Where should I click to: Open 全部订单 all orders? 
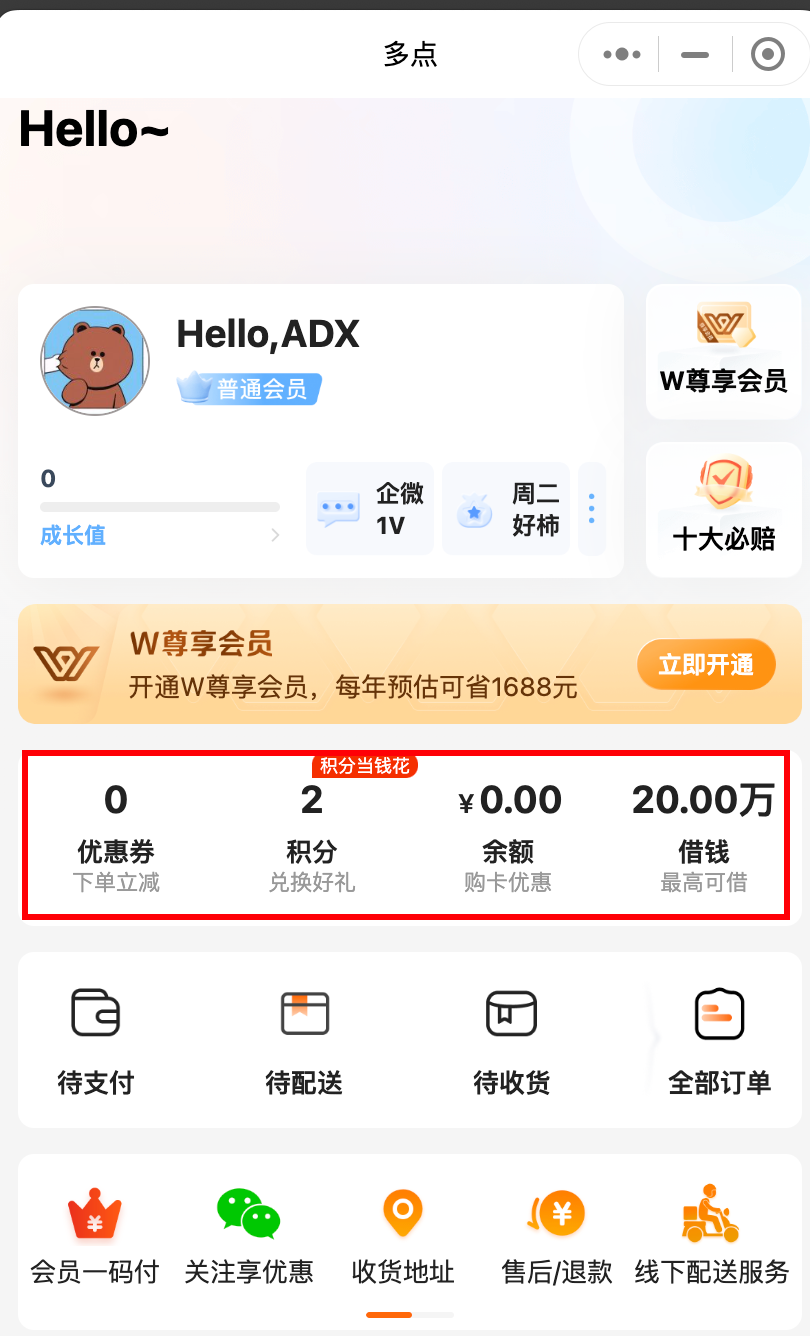pyautogui.click(x=719, y=1040)
